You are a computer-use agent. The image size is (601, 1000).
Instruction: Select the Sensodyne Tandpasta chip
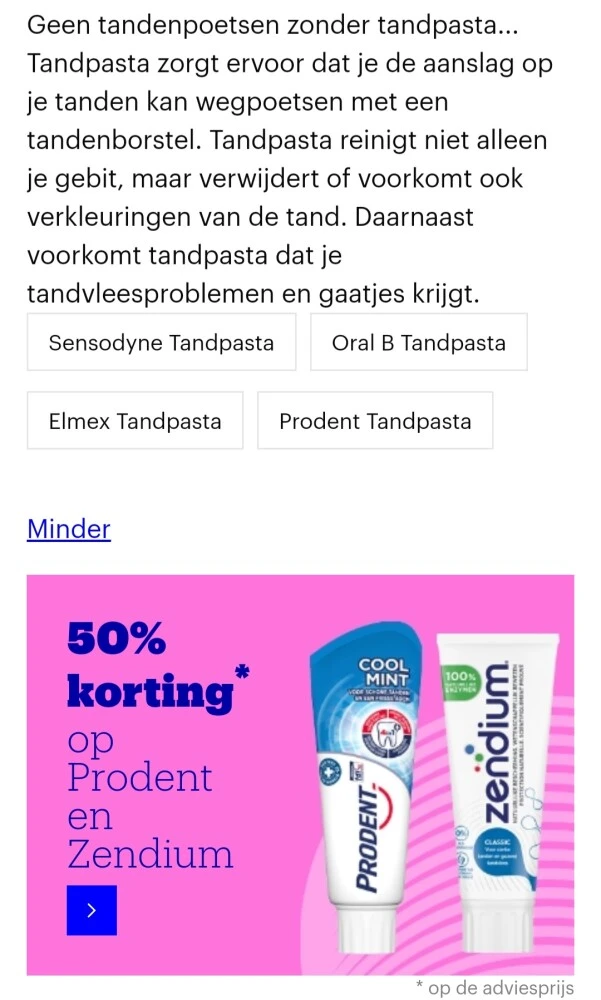pyautogui.click(x=161, y=343)
